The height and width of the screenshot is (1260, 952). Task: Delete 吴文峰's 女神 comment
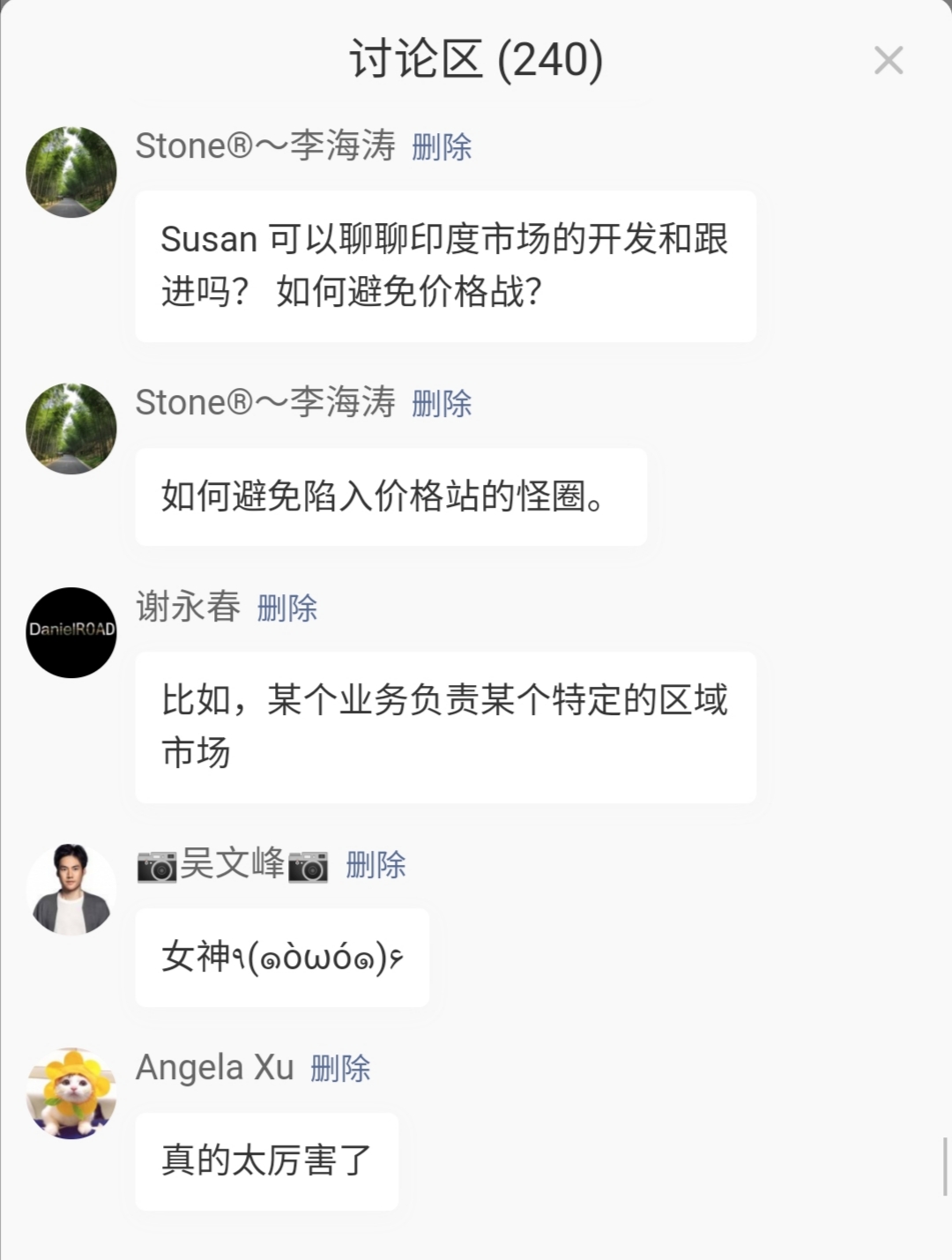[376, 865]
